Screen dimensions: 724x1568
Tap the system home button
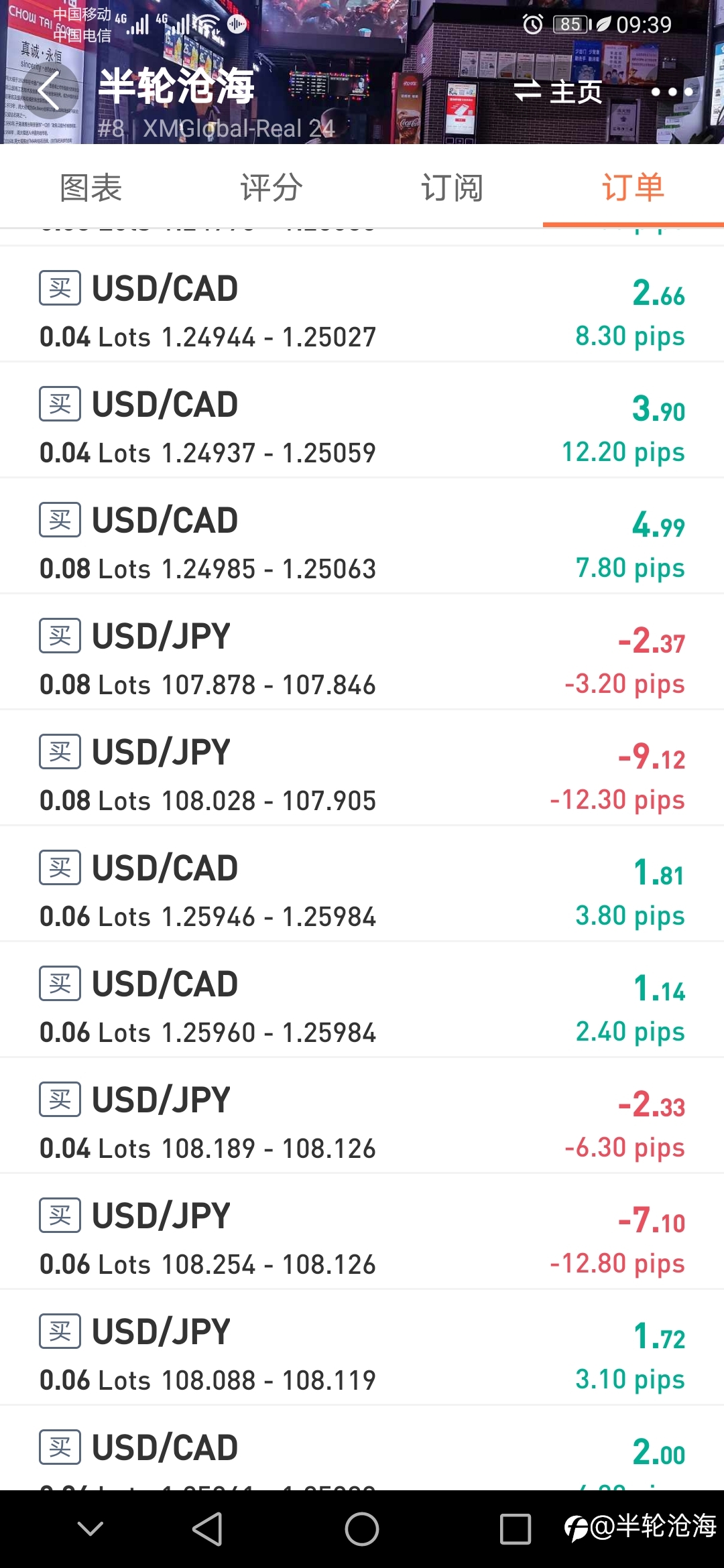point(362,1529)
